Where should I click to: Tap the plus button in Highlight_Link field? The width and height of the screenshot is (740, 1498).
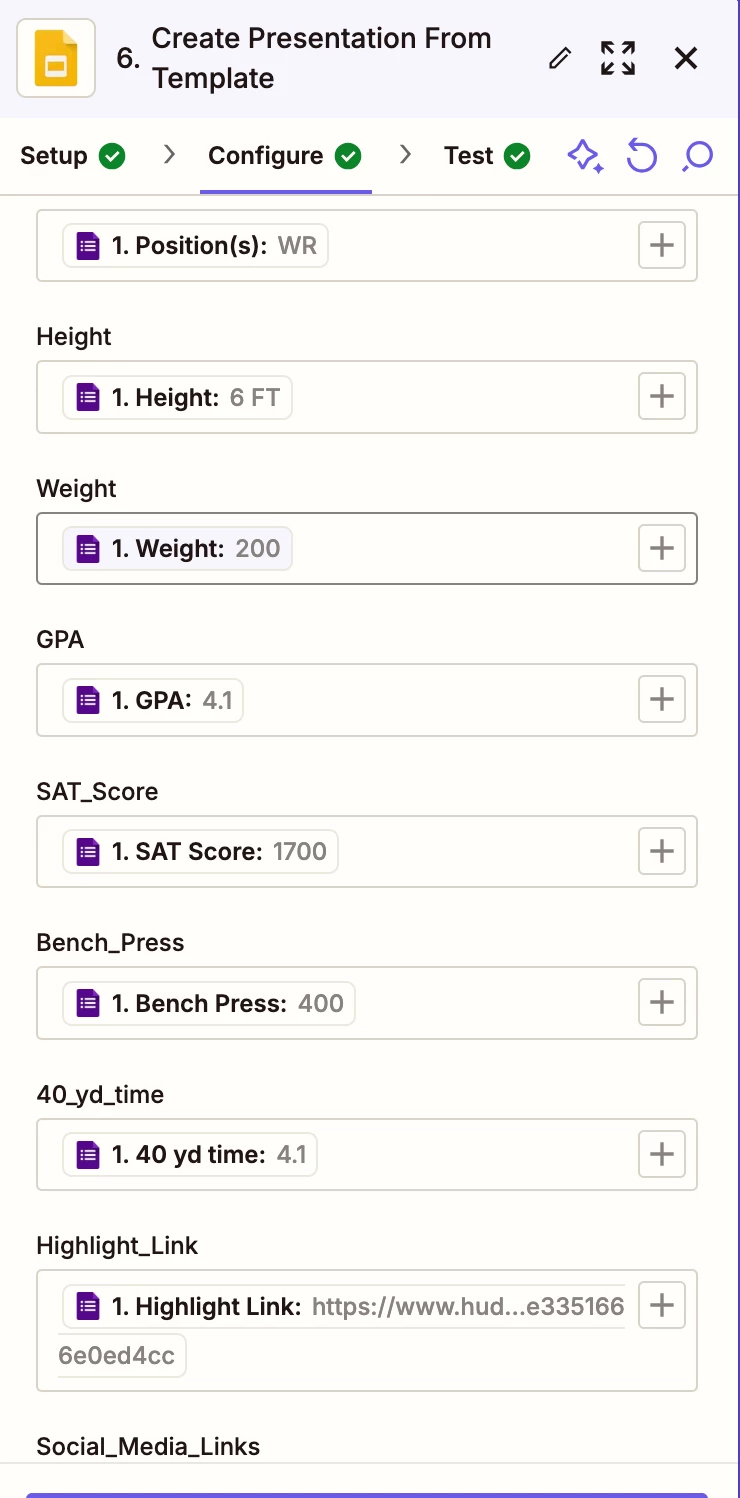(662, 1305)
